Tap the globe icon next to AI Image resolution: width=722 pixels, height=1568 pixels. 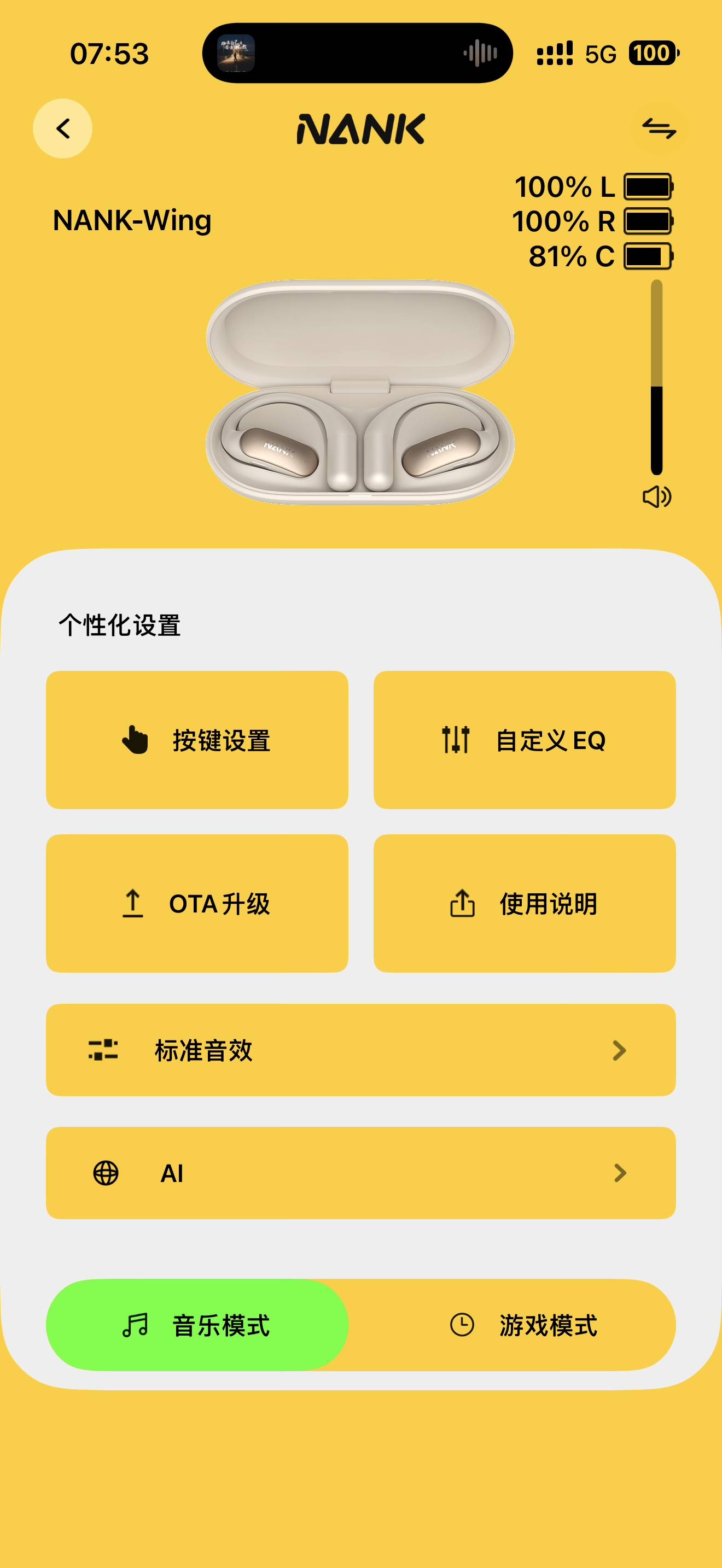(107, 1173)
